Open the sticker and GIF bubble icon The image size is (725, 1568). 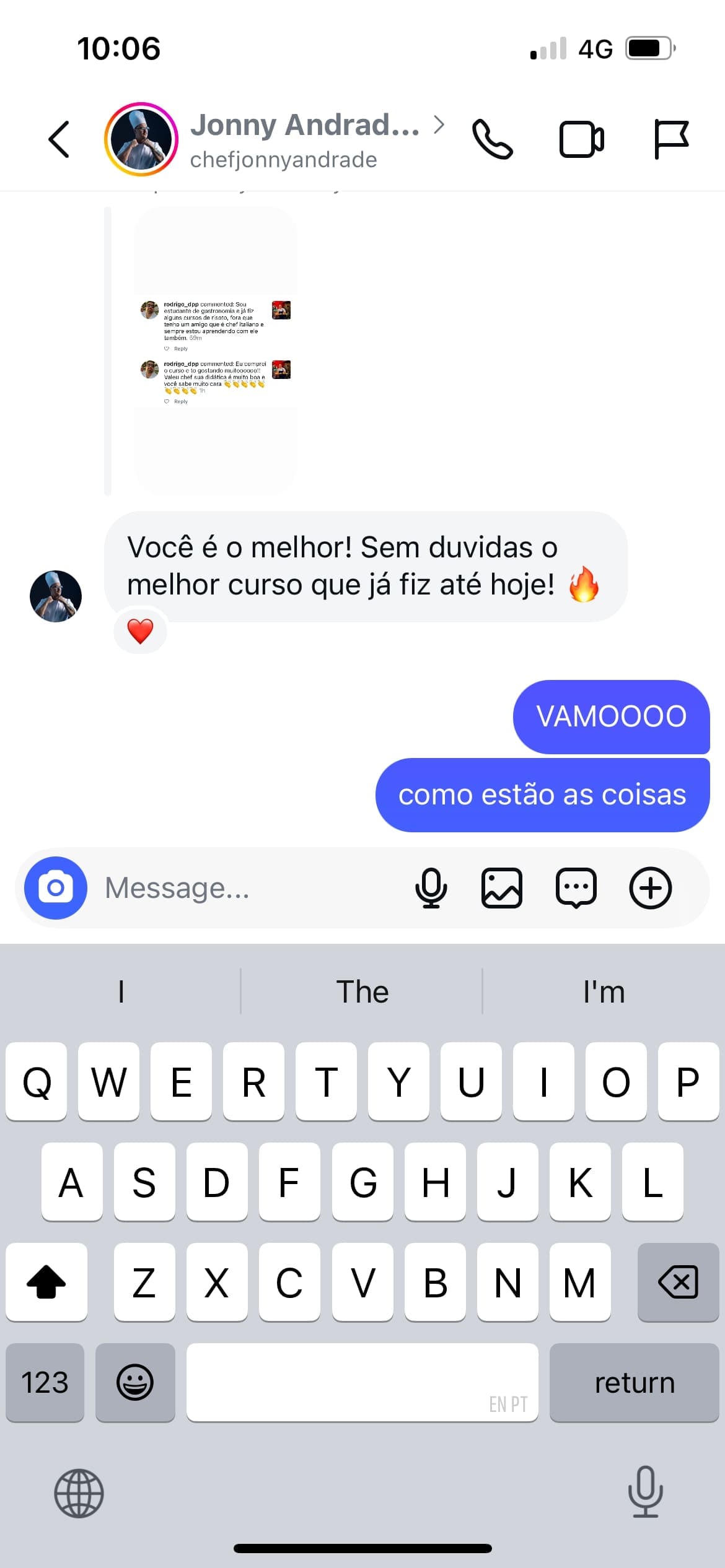point(576,888)
